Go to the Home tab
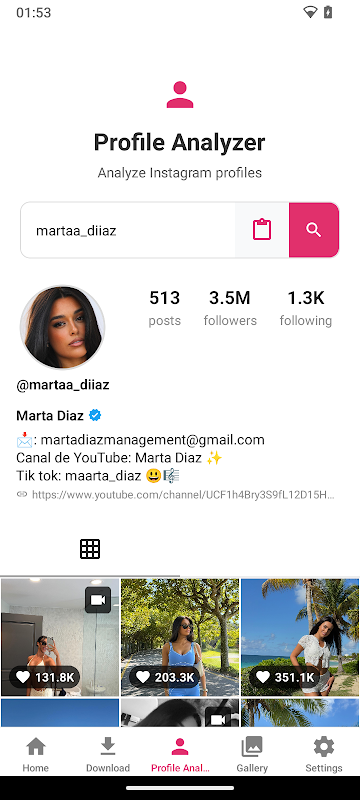The width and height of the screenshot is (360, 800). pyautogui.click(x=36, y=754)
